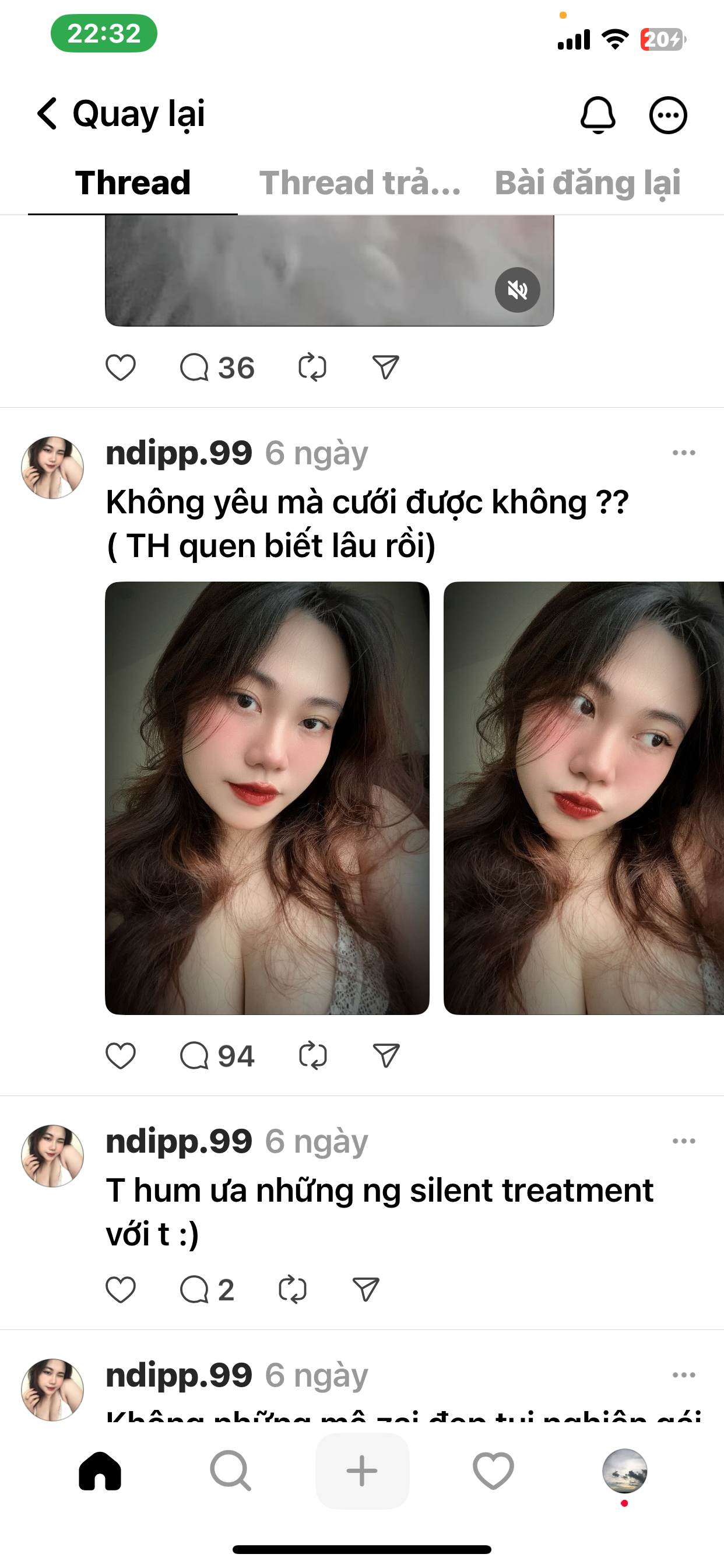Open the 2 replies on silent treatment post
The width and height of the screenshot is (724, 1568).
coord(207,1290)
